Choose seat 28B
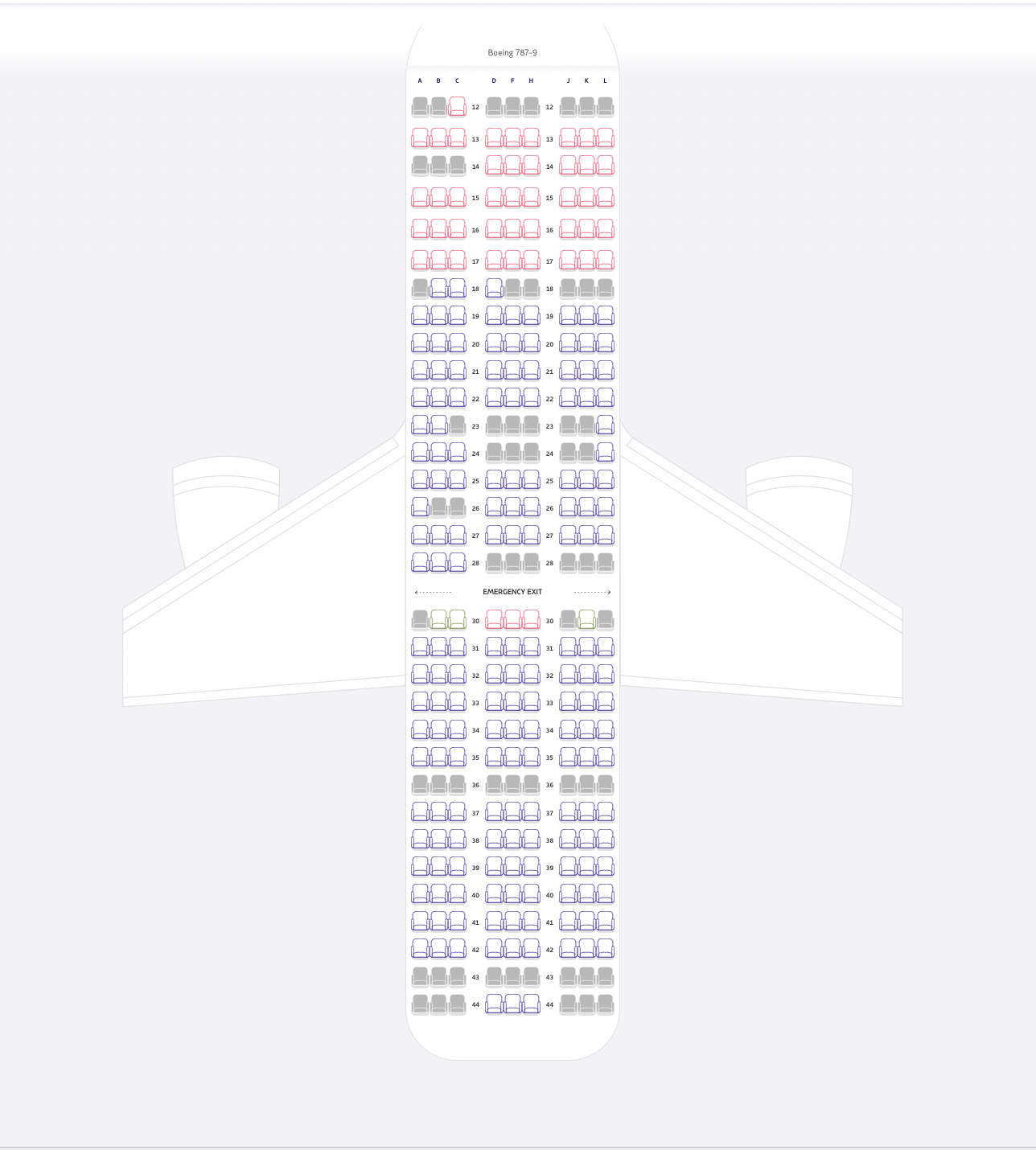 point(438,562)
